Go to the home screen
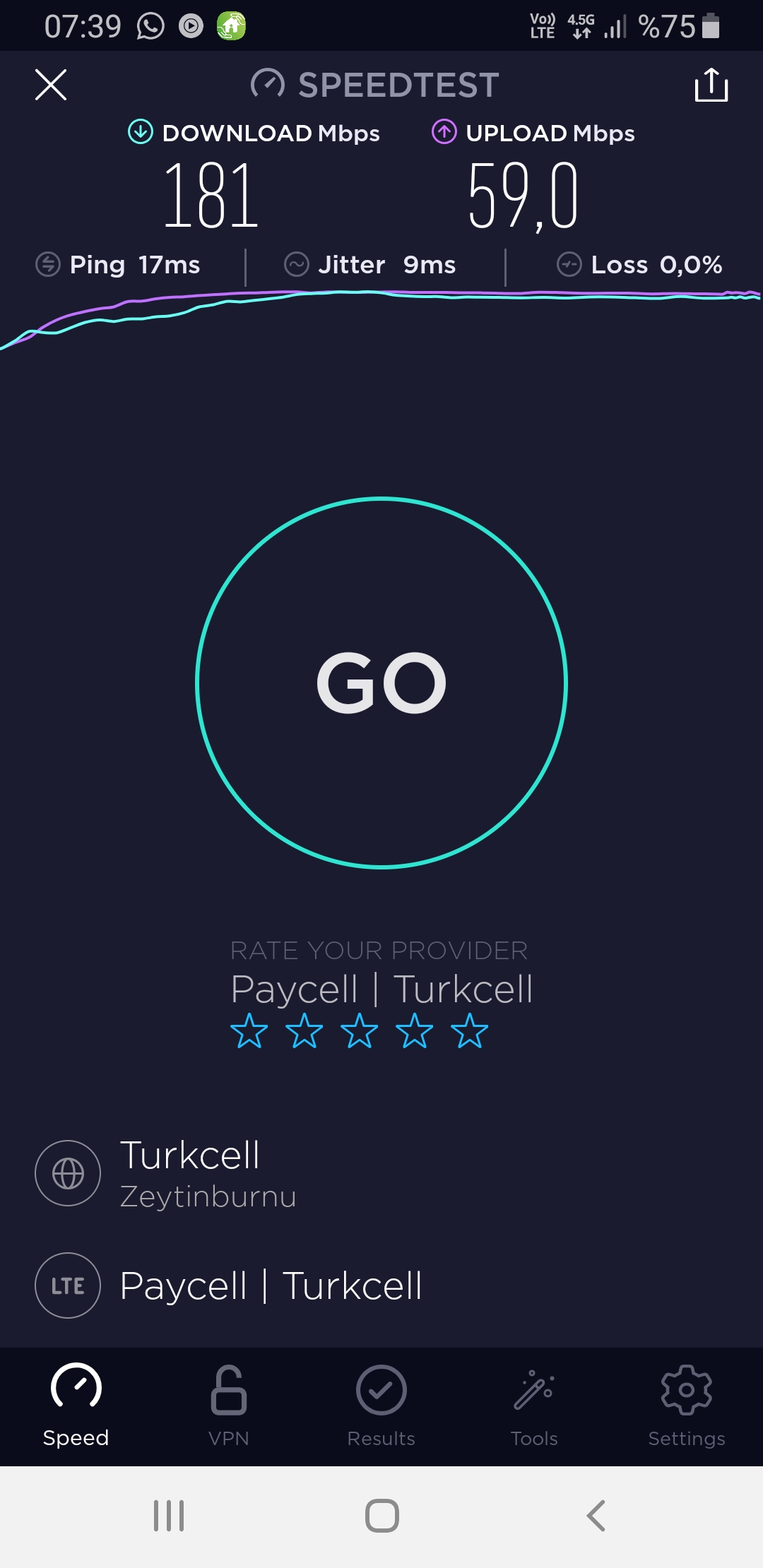The width and height of the screenshot is (763, 1568). 382,1516
